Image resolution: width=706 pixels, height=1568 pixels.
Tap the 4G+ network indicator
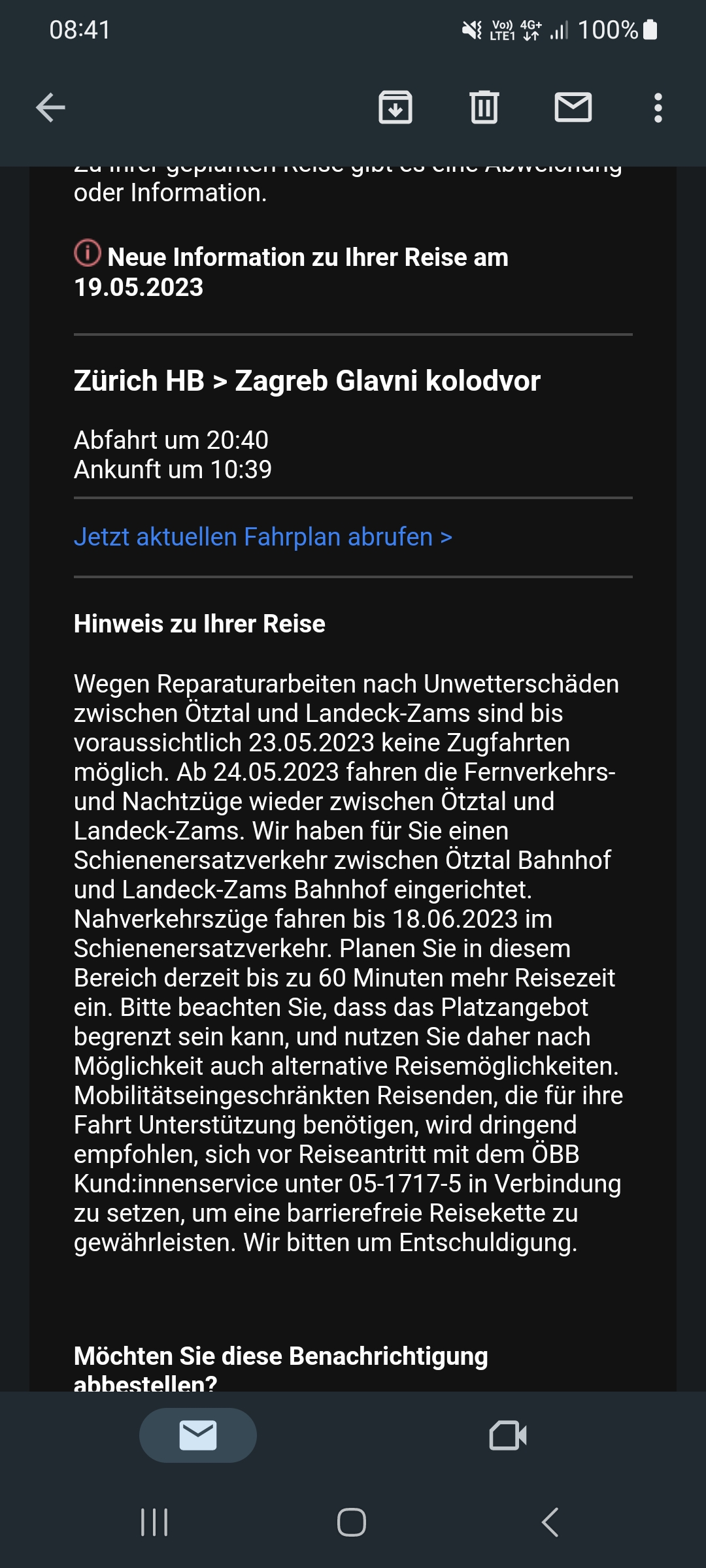click(529, 29)
